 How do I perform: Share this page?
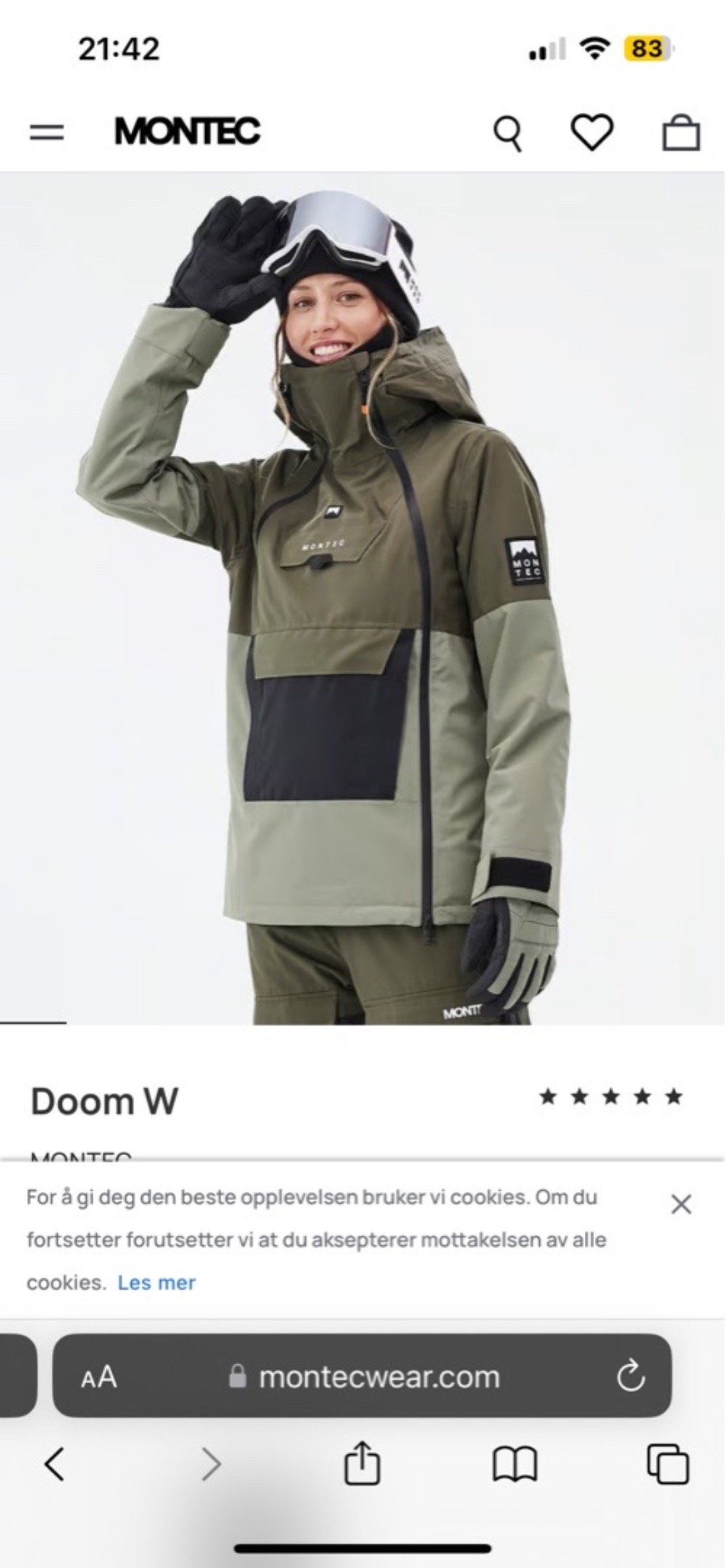coord(362,1462)
